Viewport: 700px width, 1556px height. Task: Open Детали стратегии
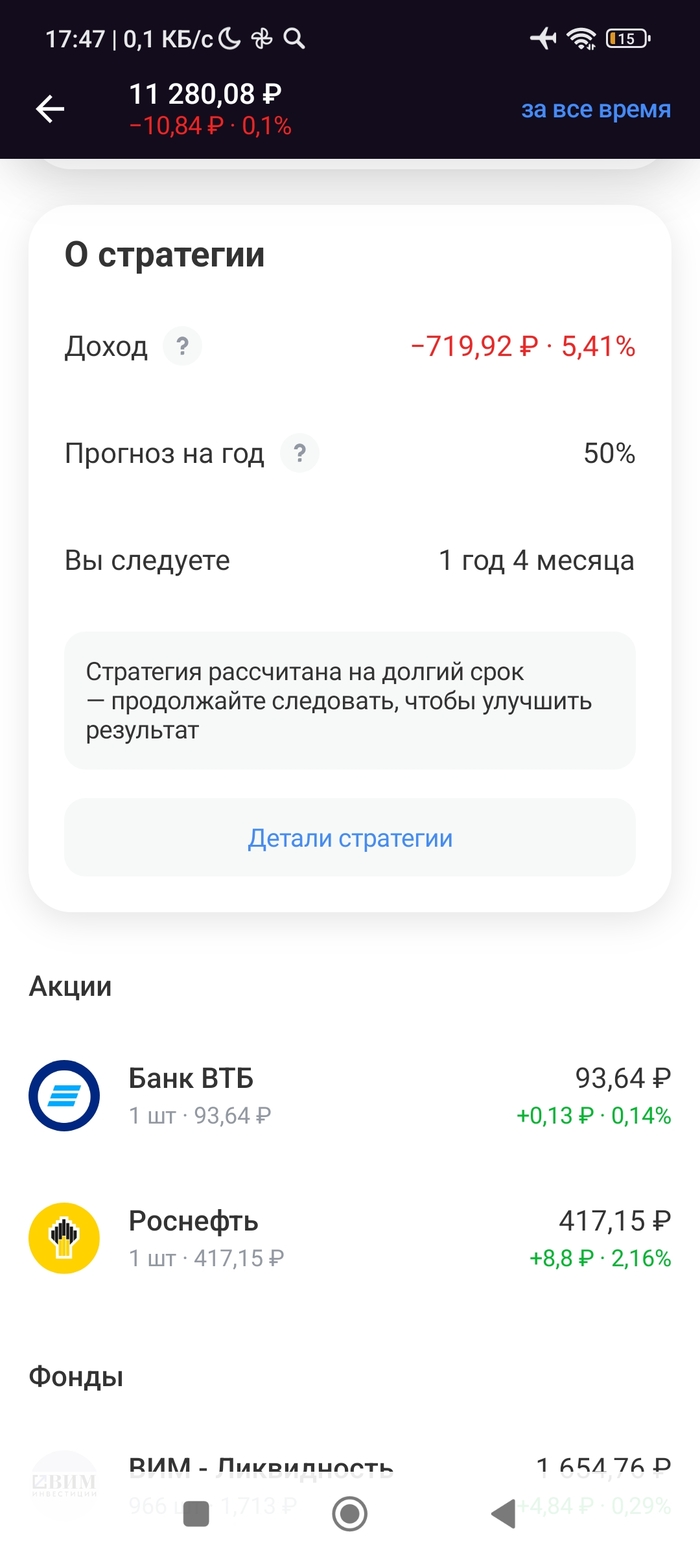[x=350, y=838]
